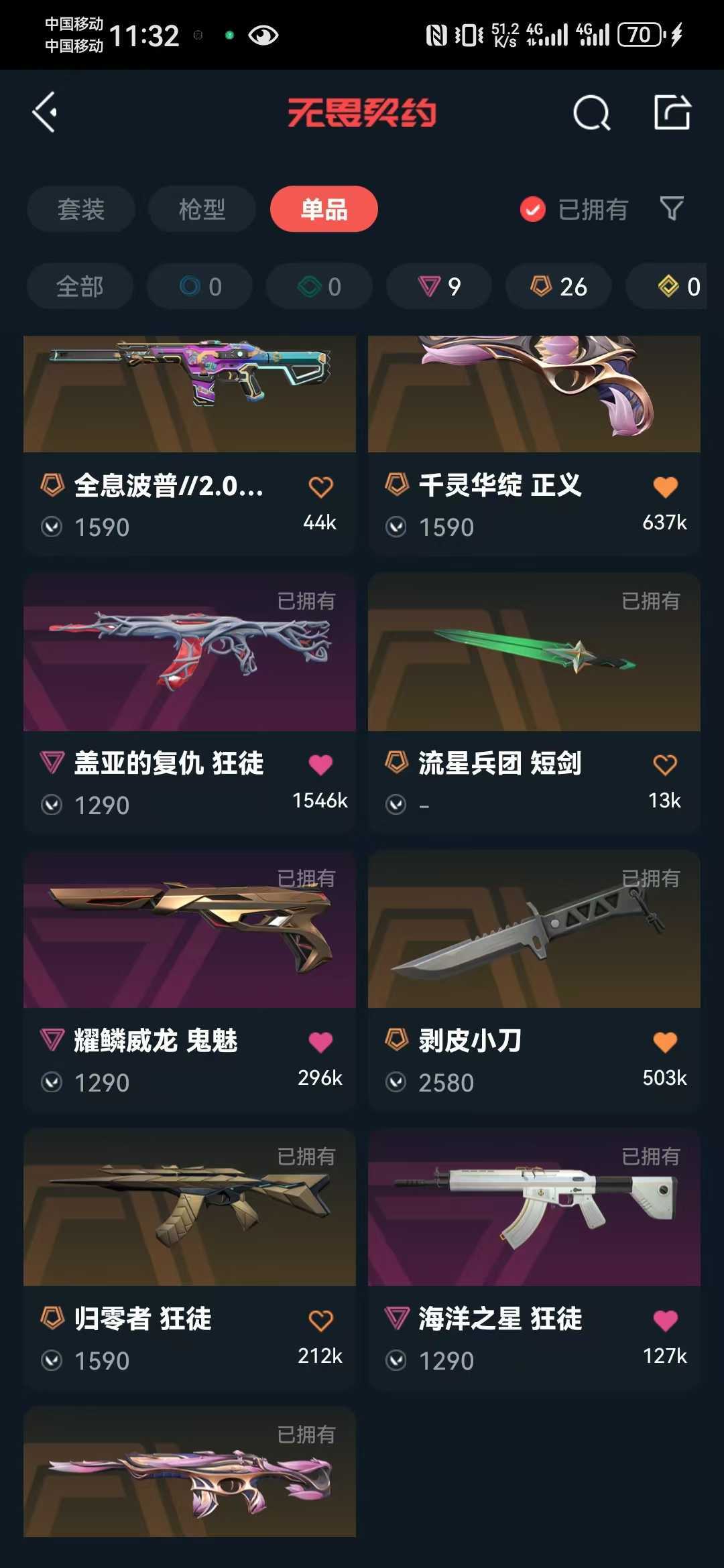
Task: Open the search icon
Action: (591, 113)
